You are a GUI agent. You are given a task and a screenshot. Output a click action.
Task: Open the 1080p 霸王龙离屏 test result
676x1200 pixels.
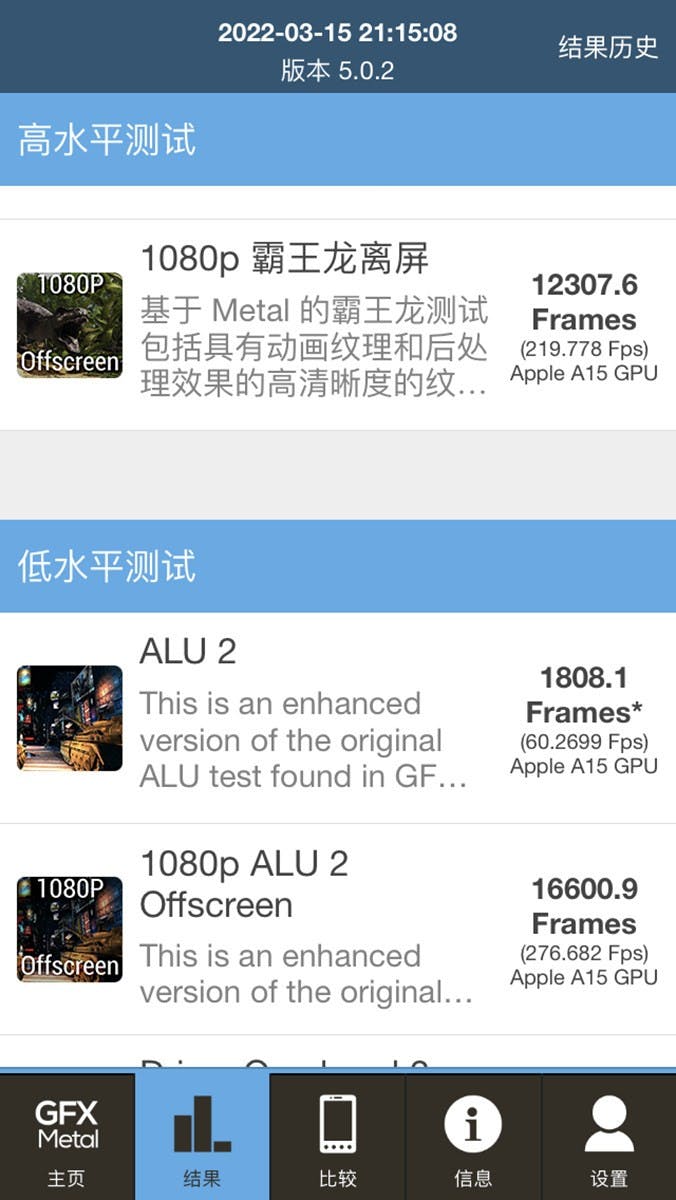click(338, 325)
